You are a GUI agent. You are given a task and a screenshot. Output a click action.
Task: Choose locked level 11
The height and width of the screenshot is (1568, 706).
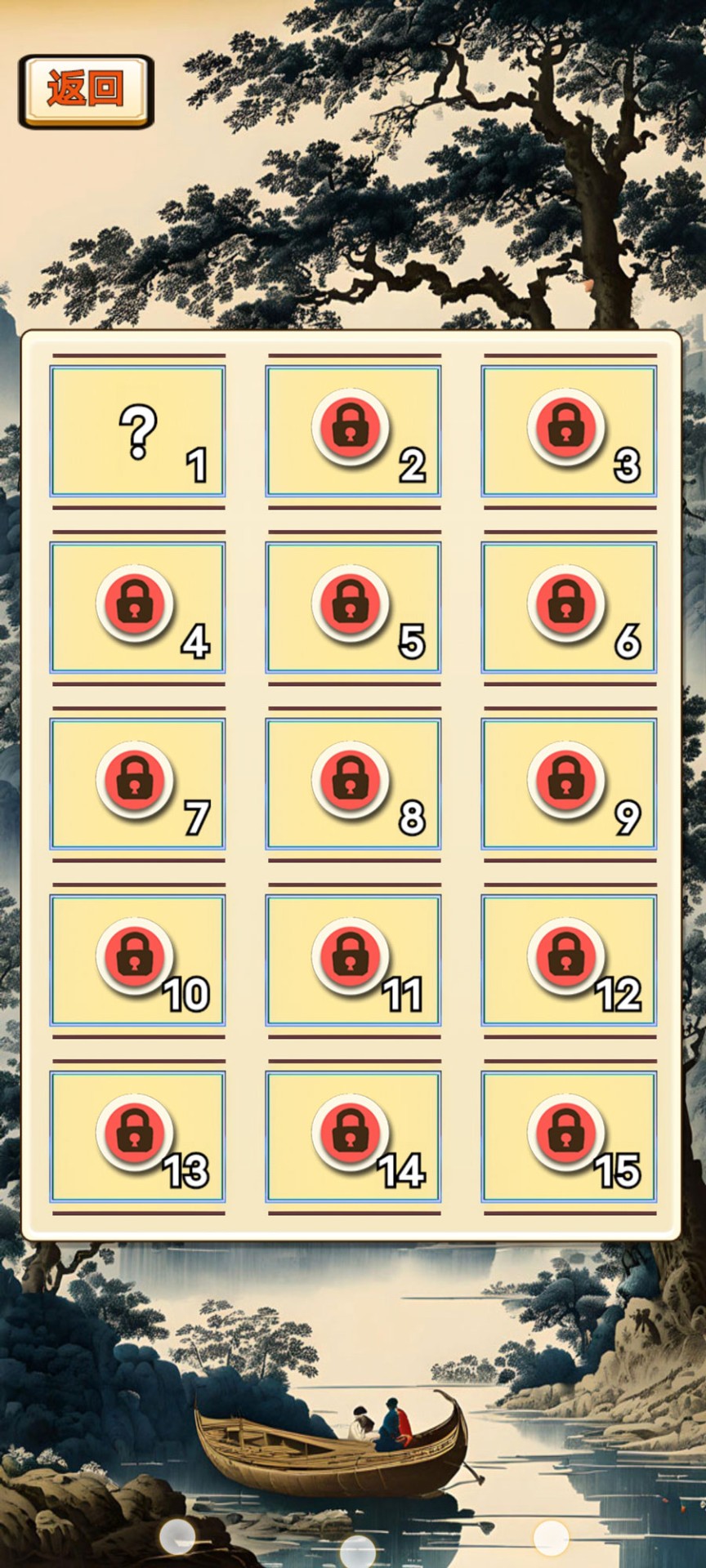pos(353,960)
